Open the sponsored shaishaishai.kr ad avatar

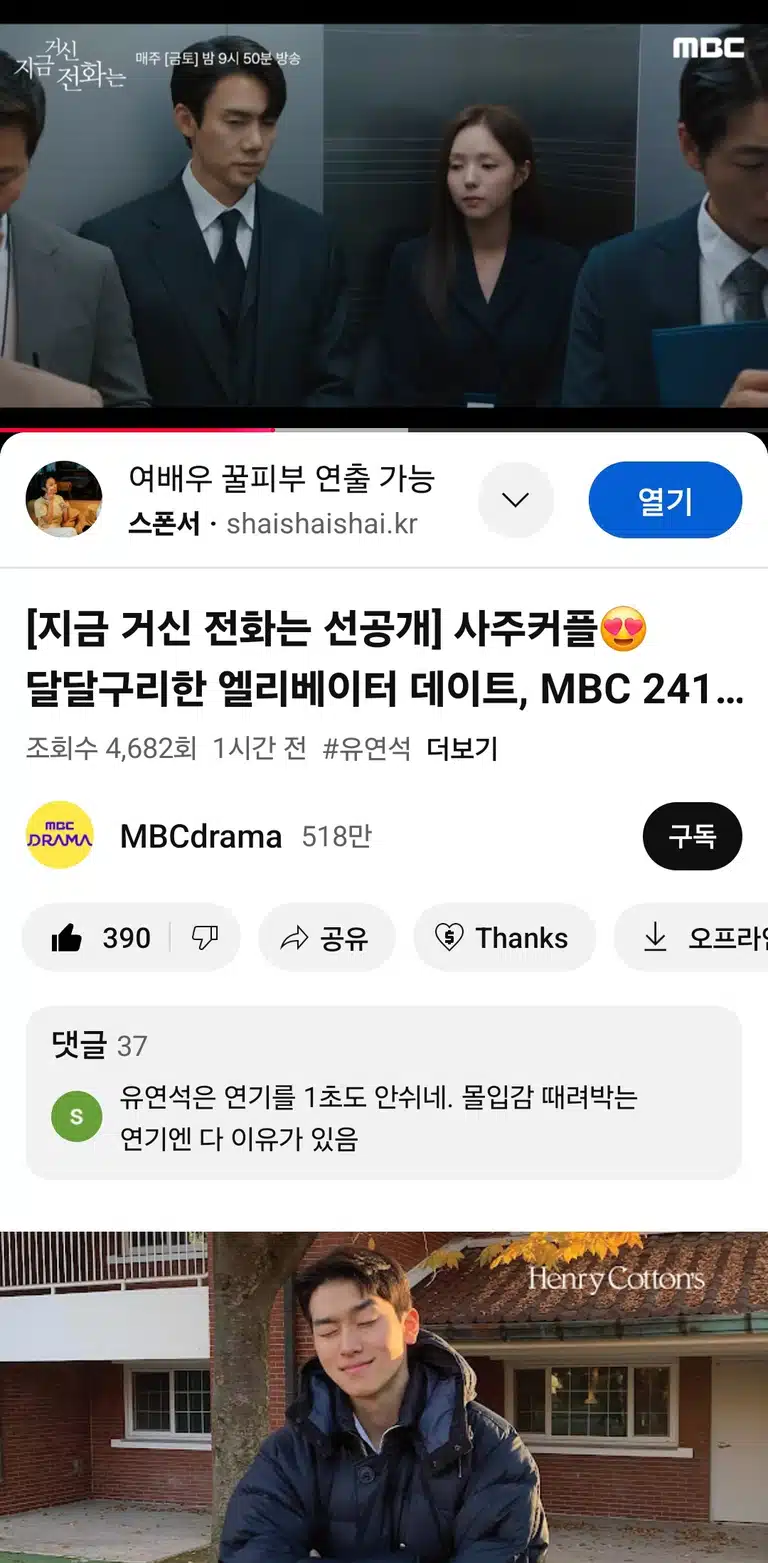[x=64, y=499]
